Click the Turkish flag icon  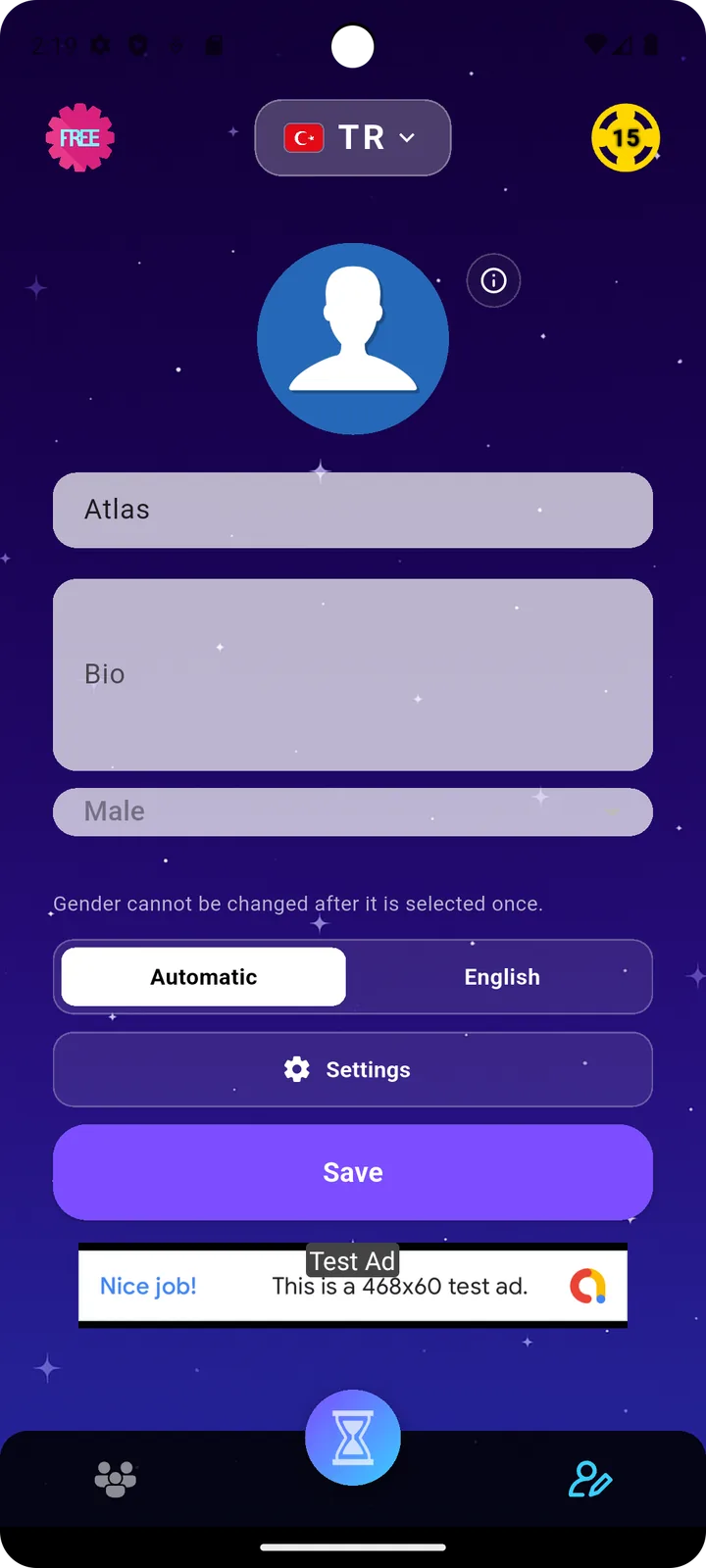[x=305, y=137]
